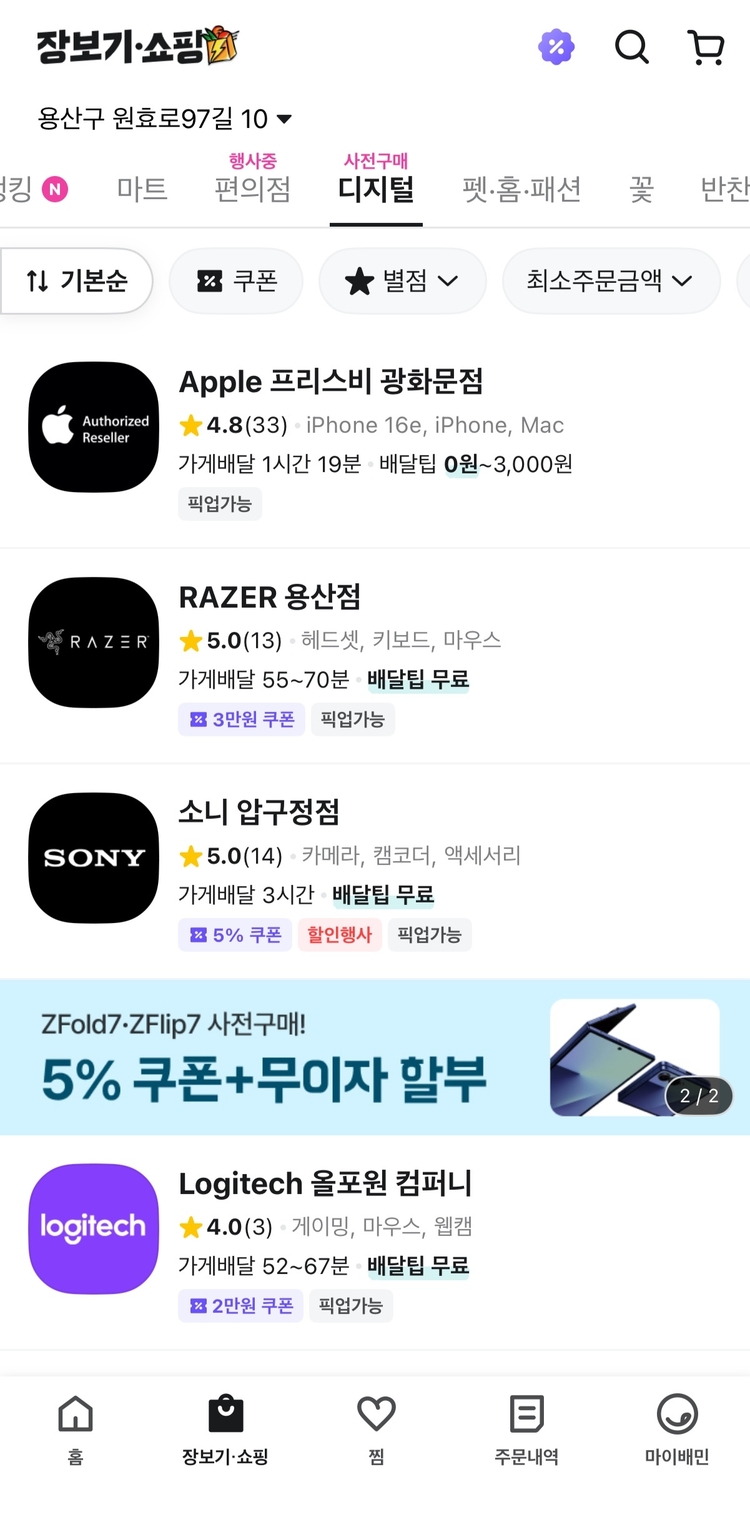
Task: Switch to the 마트 tab
Action: tap(142, 189)
